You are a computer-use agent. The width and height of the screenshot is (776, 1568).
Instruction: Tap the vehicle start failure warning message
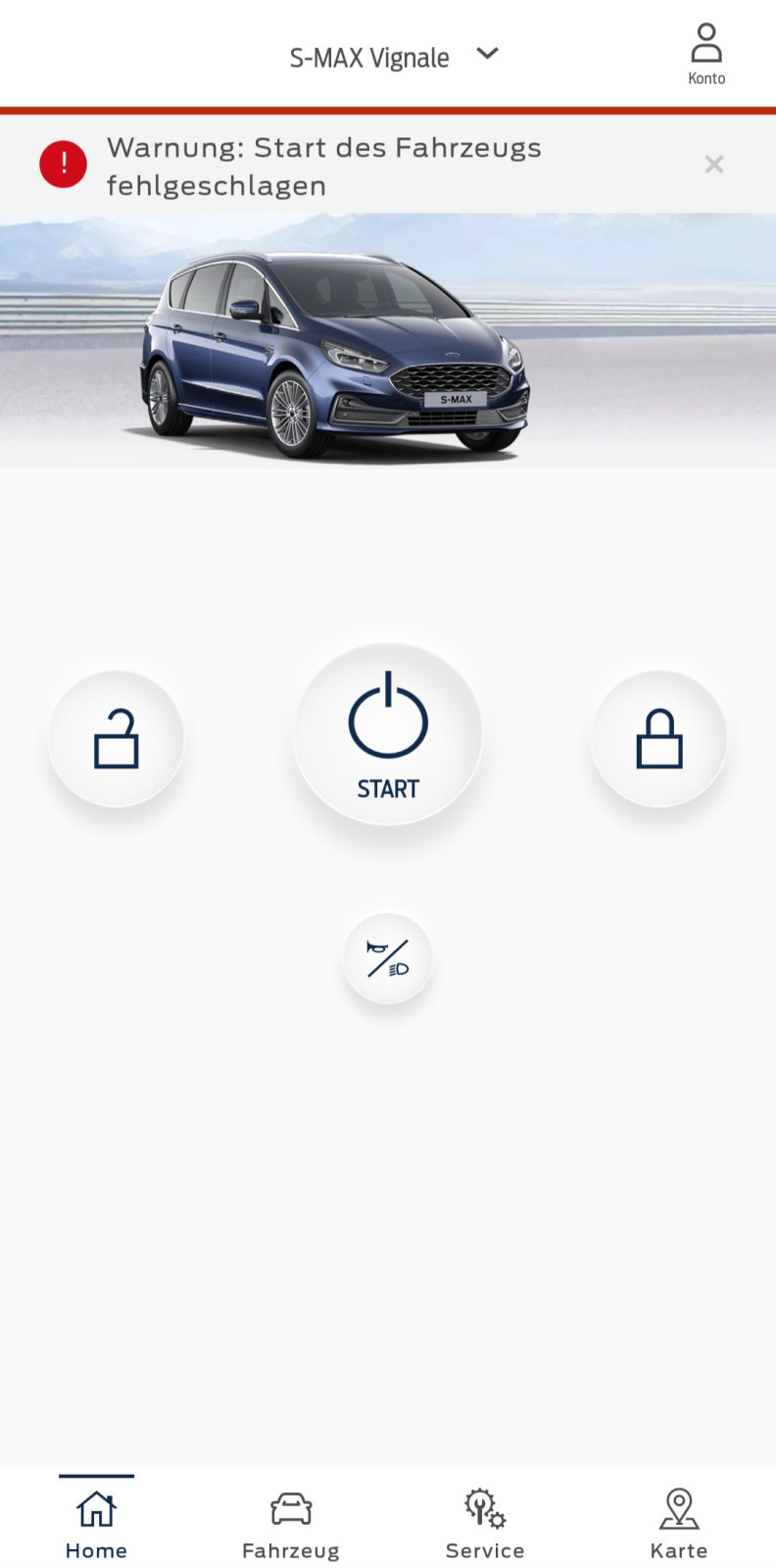pos(324,167)
